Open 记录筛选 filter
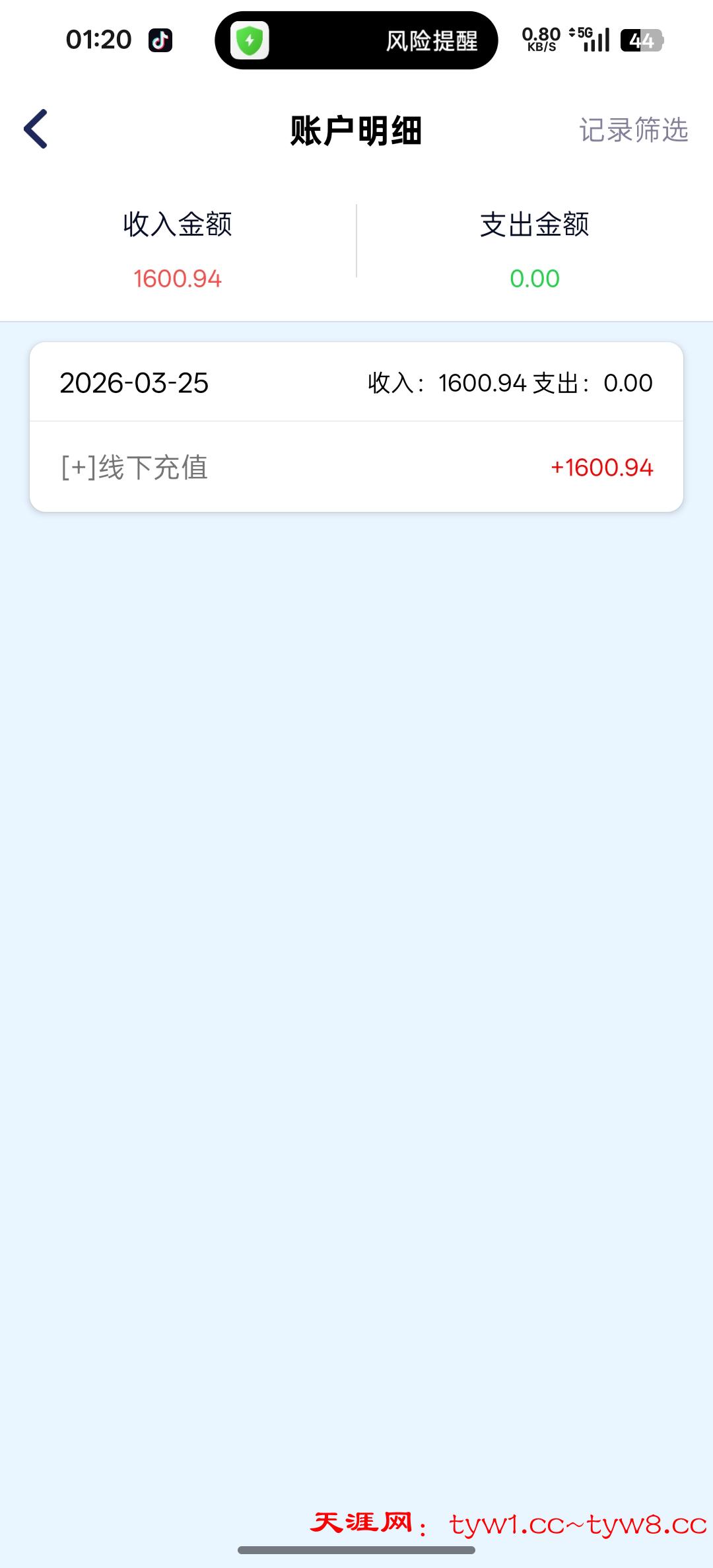Image resolution: width=713 pixels, height=1568 pixels. [x=633, y=130]
